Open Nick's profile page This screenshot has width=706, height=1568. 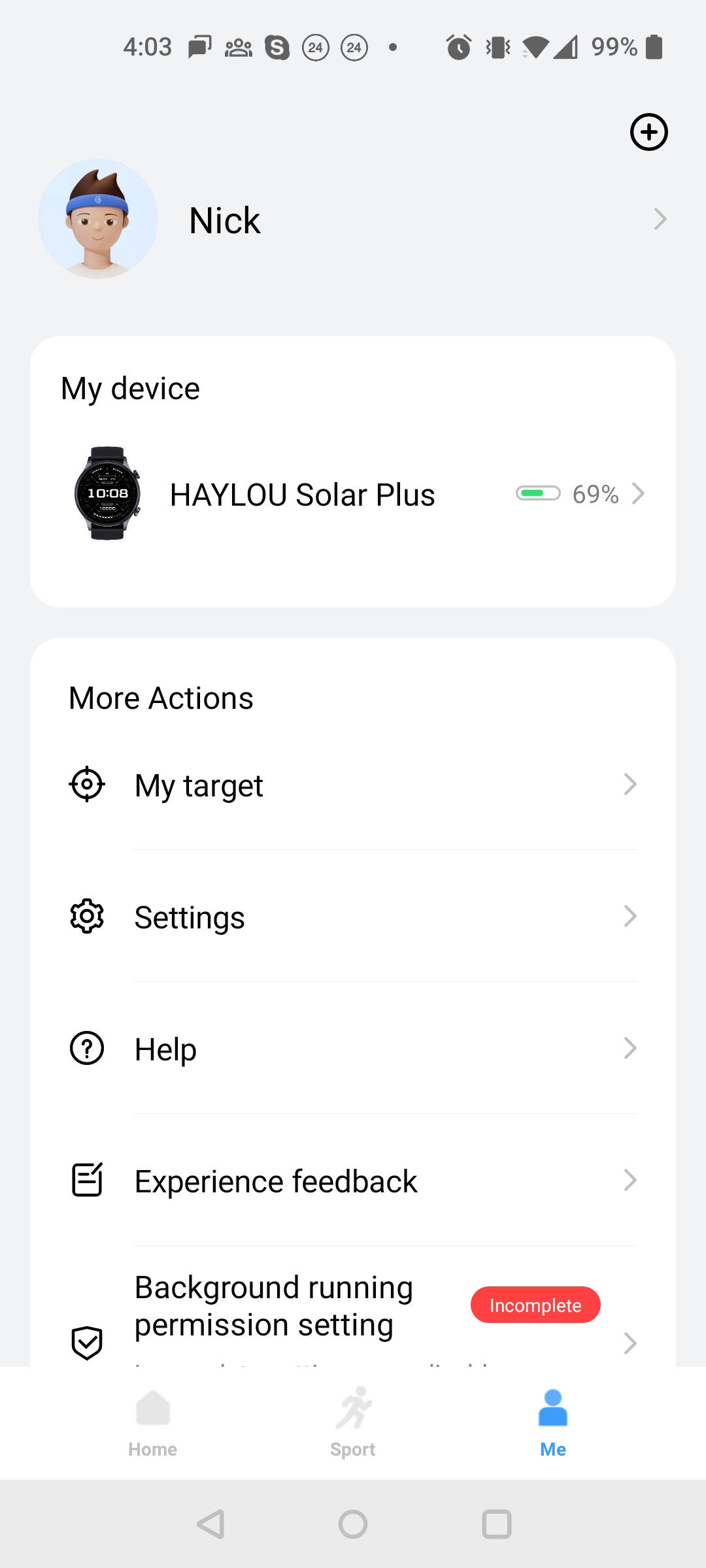tap(353, 220)
